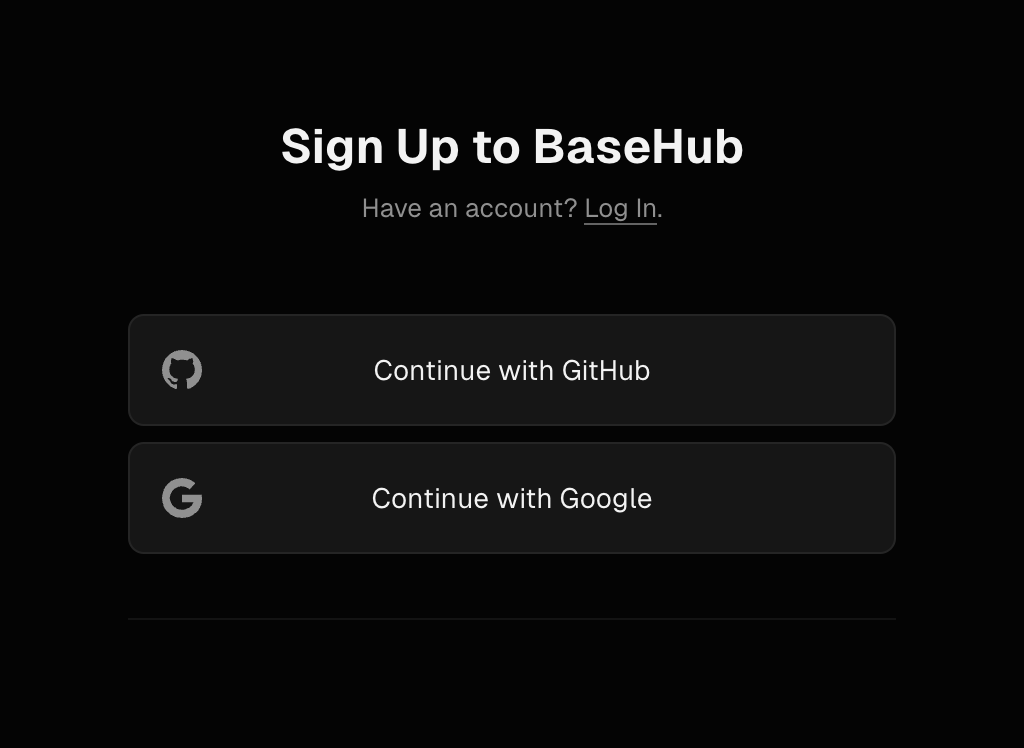
Task: Select Continue with Google
Action: pos(511,498)
